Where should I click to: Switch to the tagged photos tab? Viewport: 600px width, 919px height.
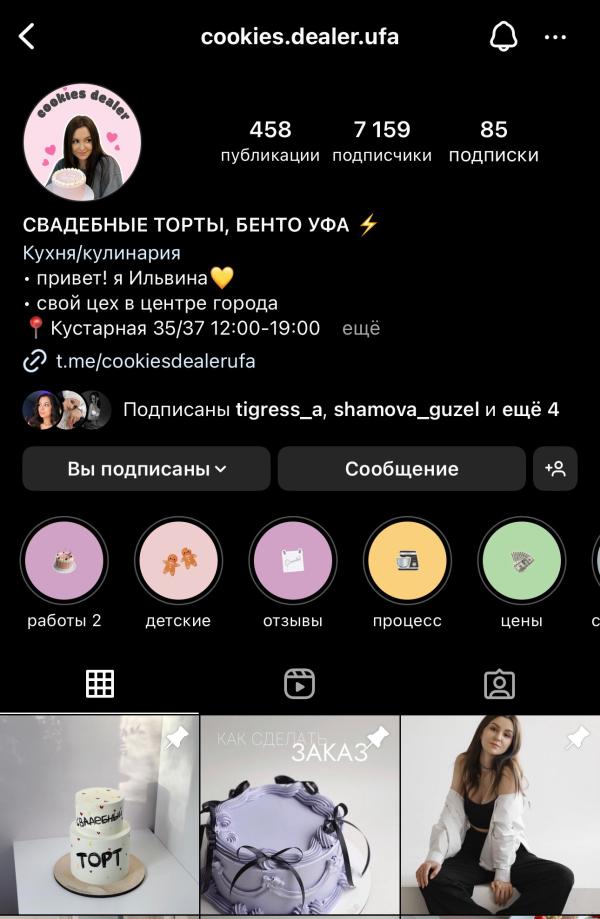pos(499,684)
